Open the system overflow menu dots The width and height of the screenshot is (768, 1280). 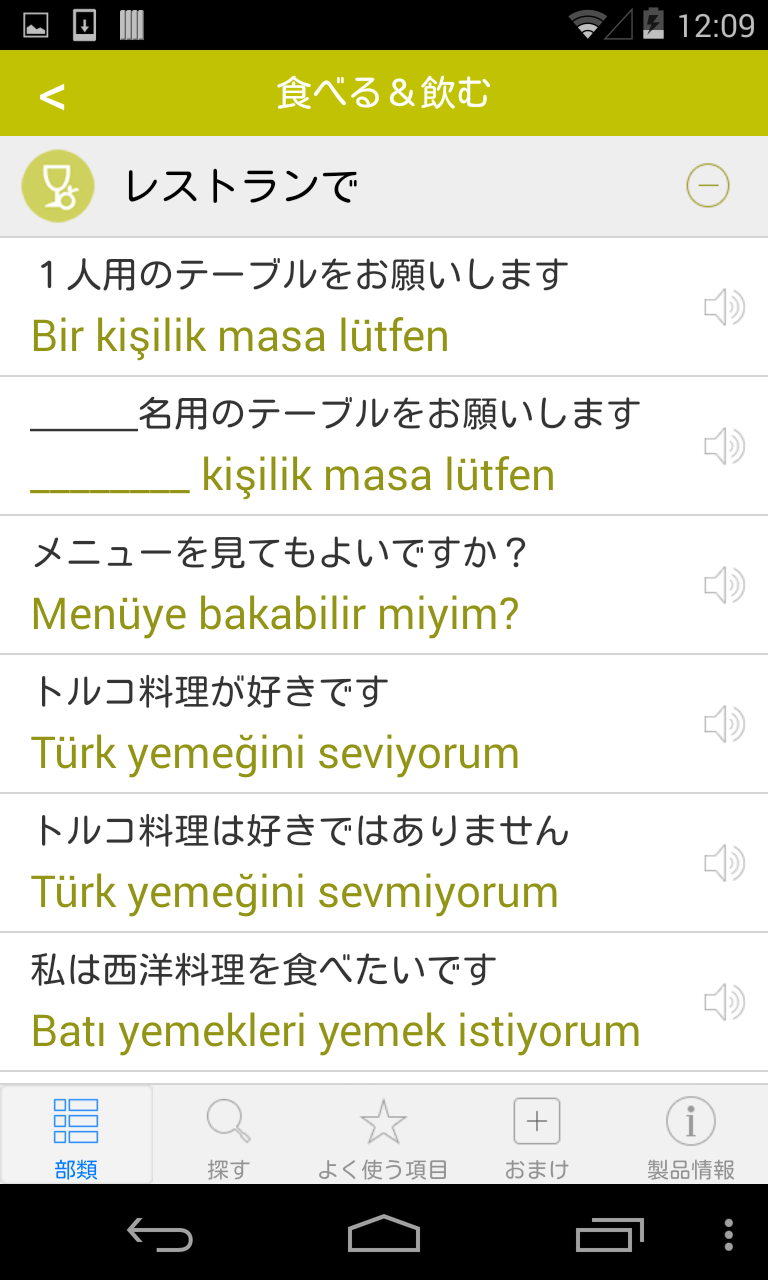[x=729, y=1234]
